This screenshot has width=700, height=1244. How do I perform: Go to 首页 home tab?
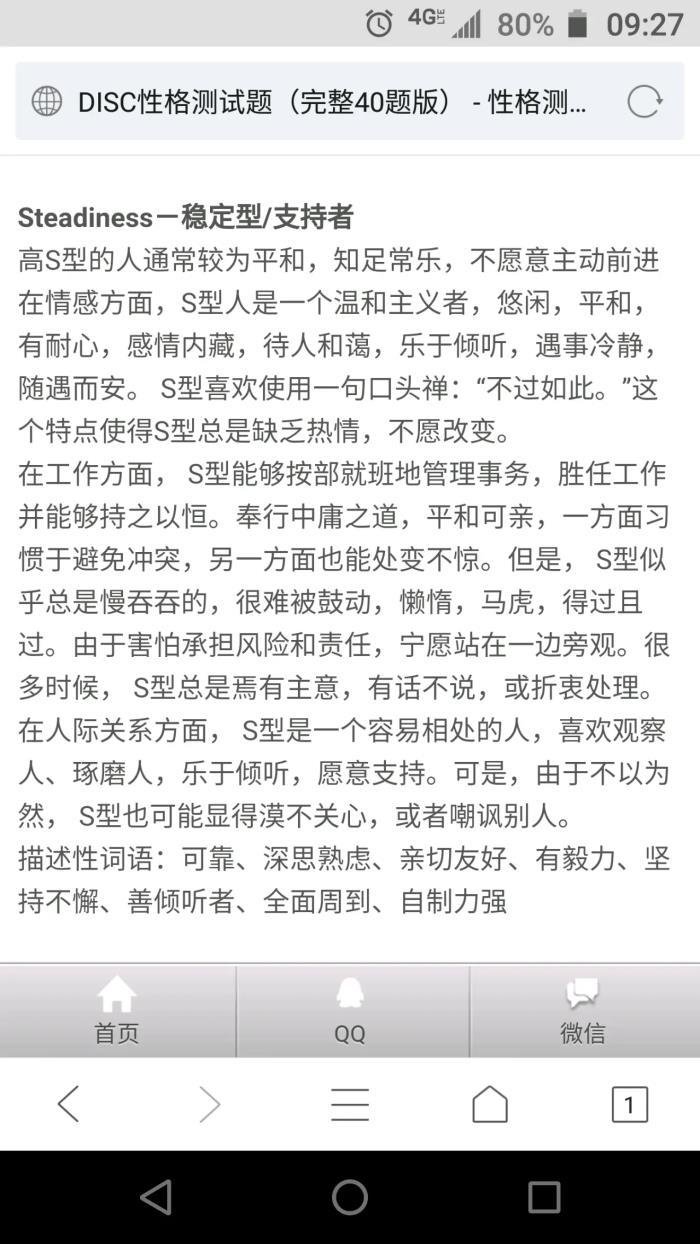pyautogui.click(x=117, y=1011)
